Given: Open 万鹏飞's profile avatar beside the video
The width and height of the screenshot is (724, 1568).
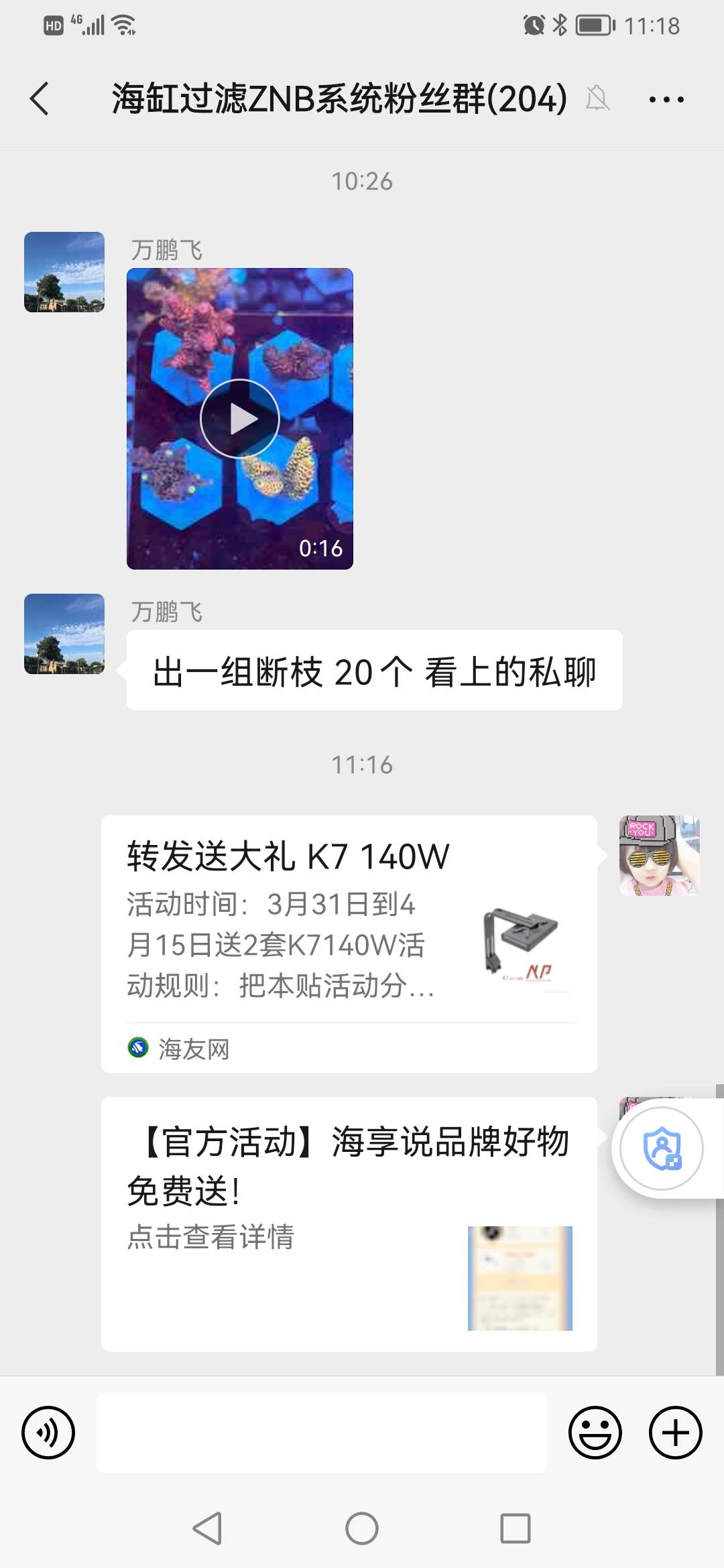Looking at the screenshot, I should click(64, 272).
